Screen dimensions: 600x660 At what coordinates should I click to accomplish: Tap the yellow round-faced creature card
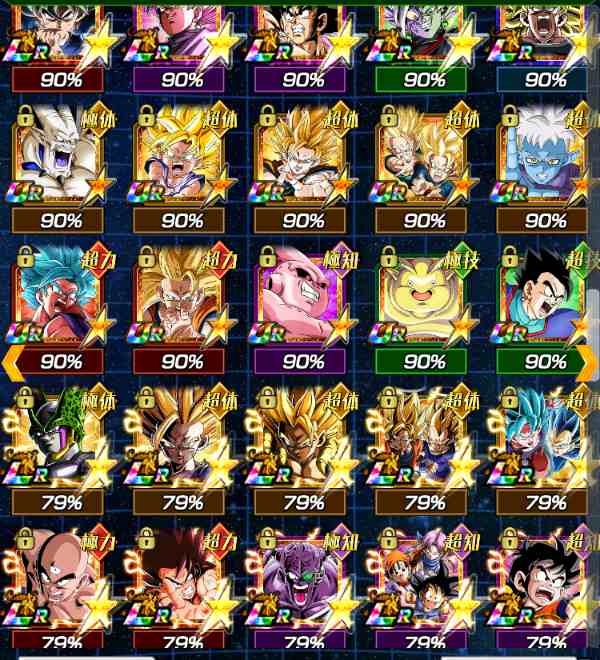click(x=422, y=300)
